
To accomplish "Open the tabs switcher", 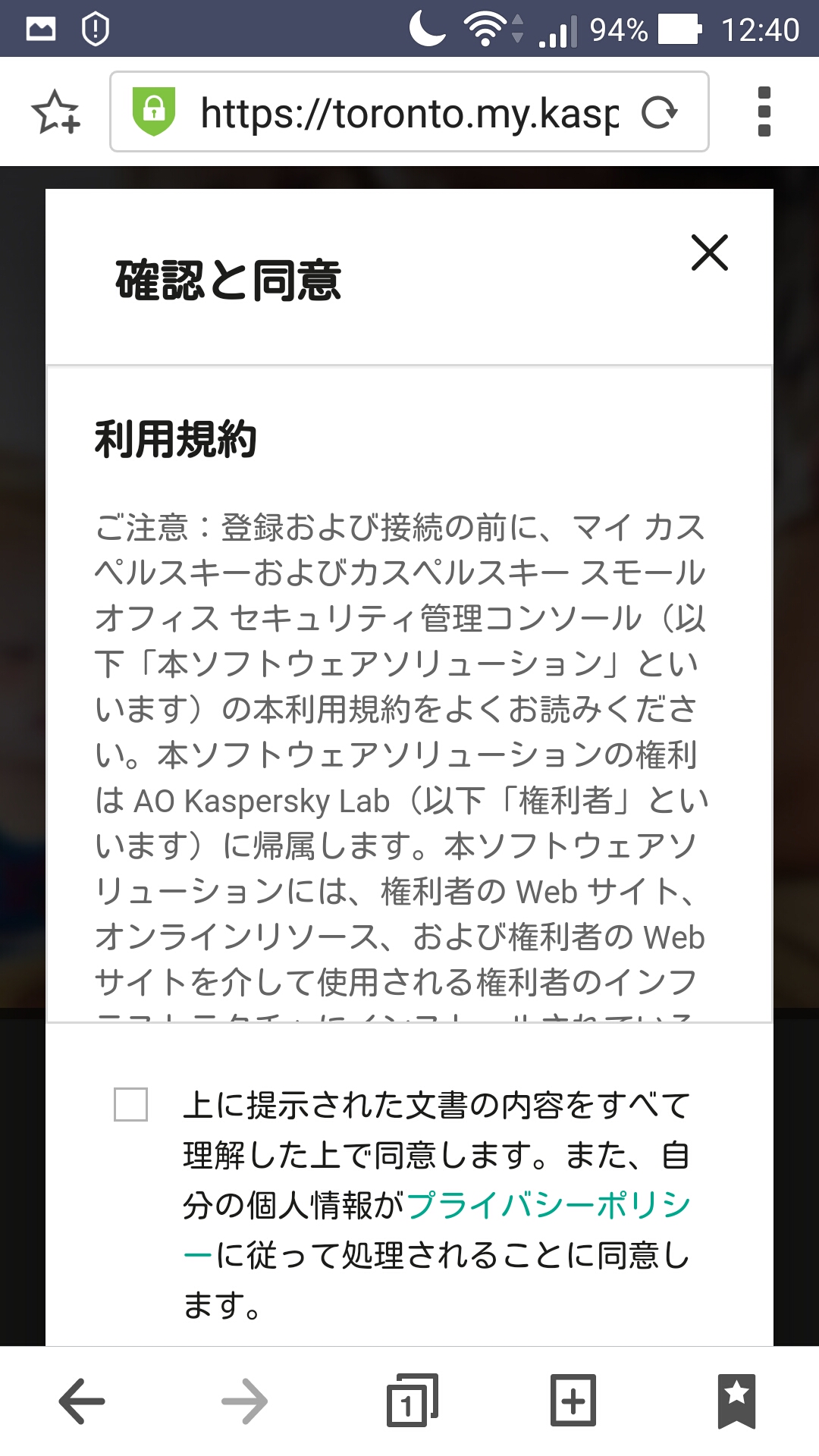I will click(412, 1401).
